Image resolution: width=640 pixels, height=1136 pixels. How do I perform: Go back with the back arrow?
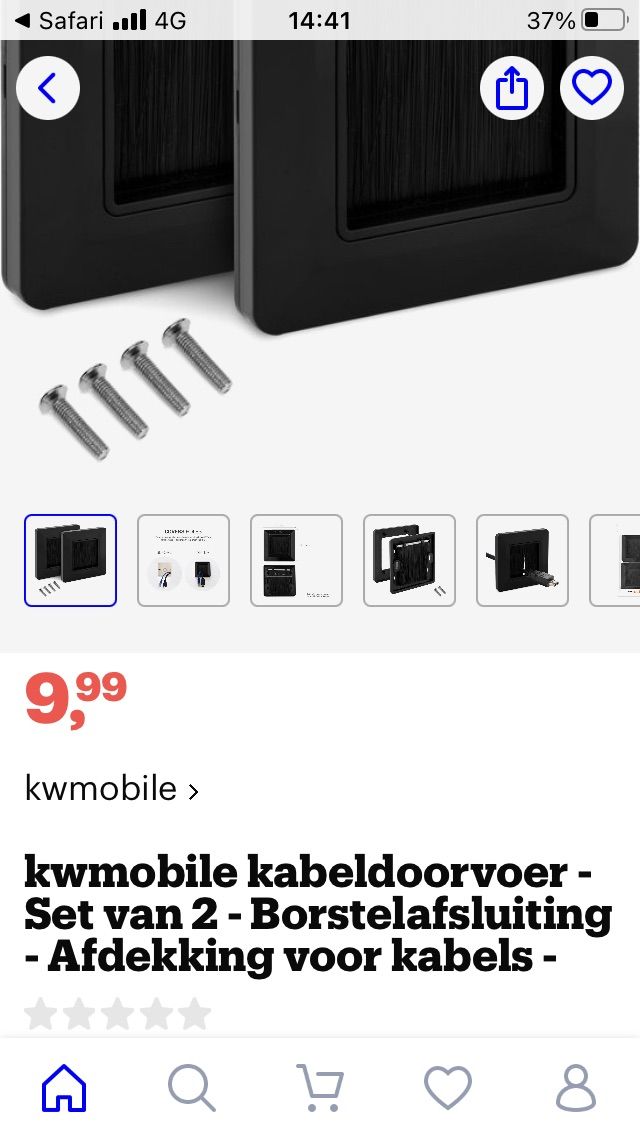(x=47, y=89)
